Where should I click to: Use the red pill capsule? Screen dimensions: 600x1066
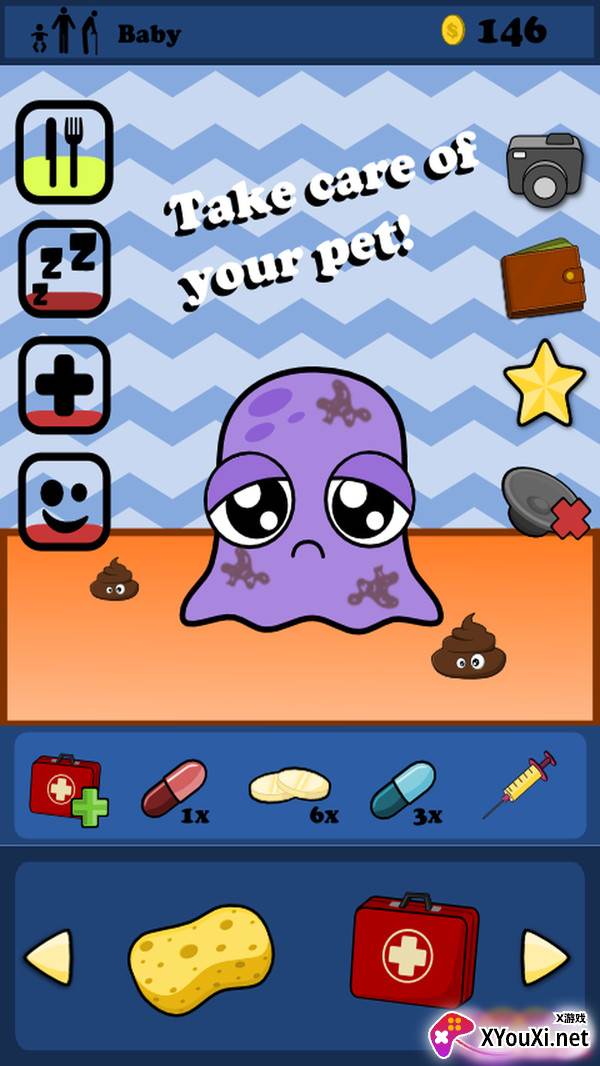point(175,789)
